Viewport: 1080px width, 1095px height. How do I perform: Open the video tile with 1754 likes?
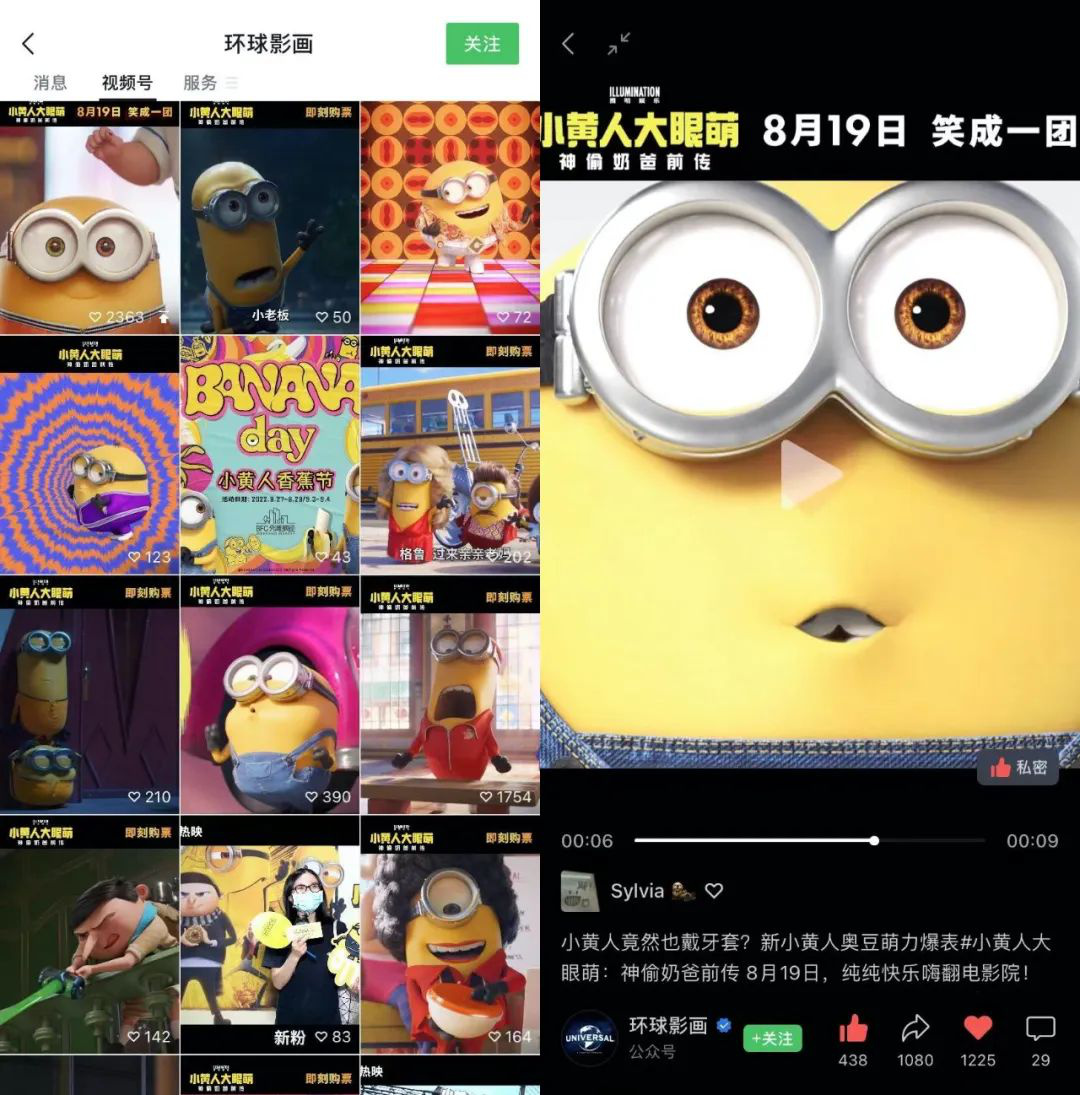[450, 695]
